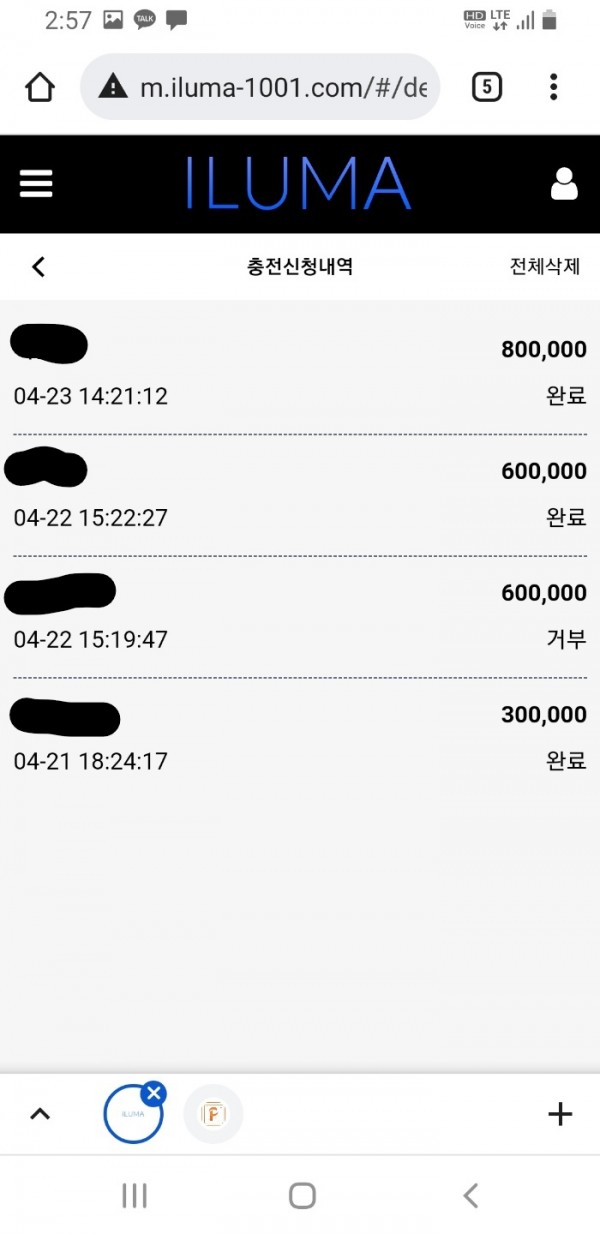Screen dimensions: 600x1234
Task: Go to the browser home page
Action: (x=40, y=87)
